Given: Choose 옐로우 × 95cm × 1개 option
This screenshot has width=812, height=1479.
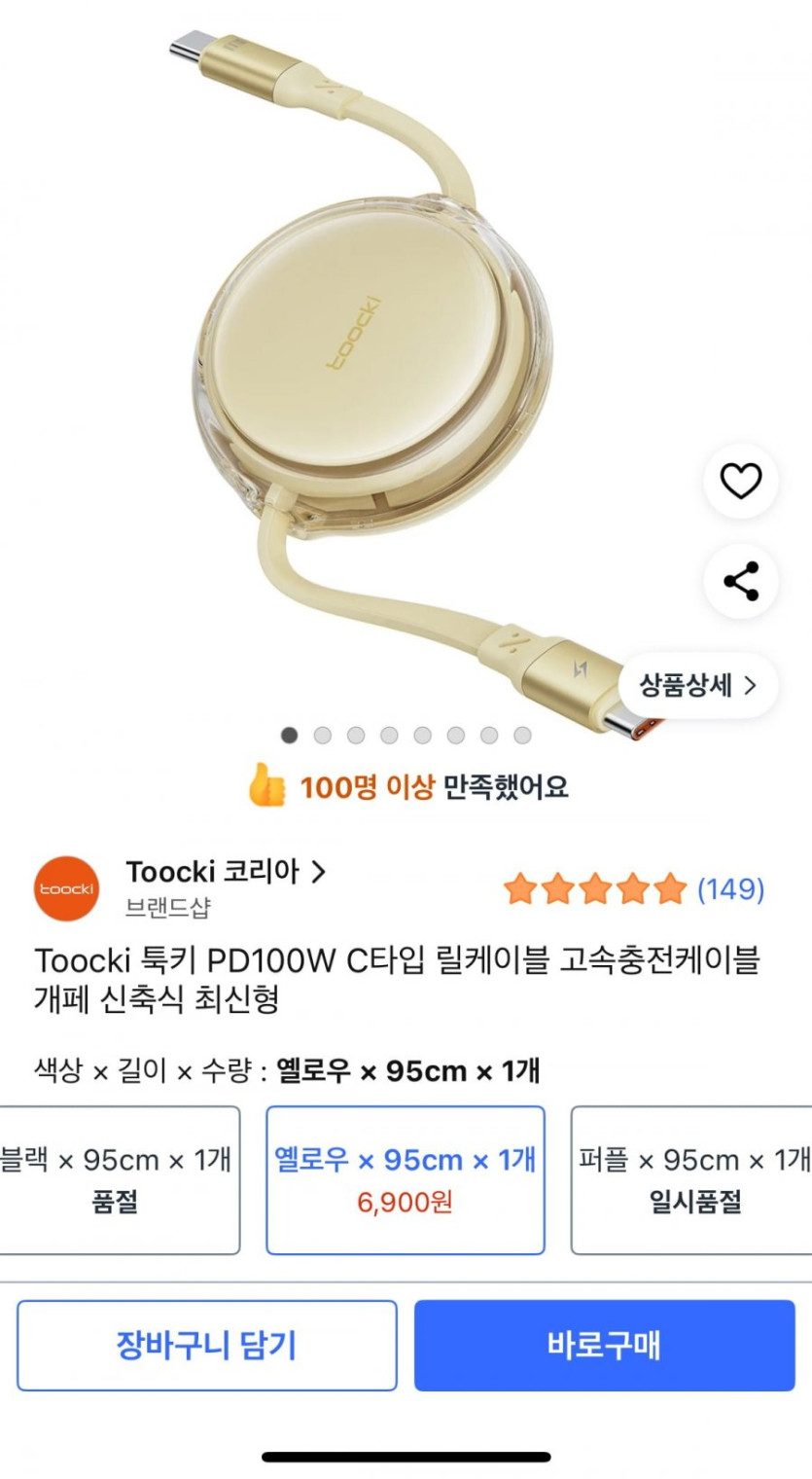Looking at the screenshot, I should [405, 1179].
